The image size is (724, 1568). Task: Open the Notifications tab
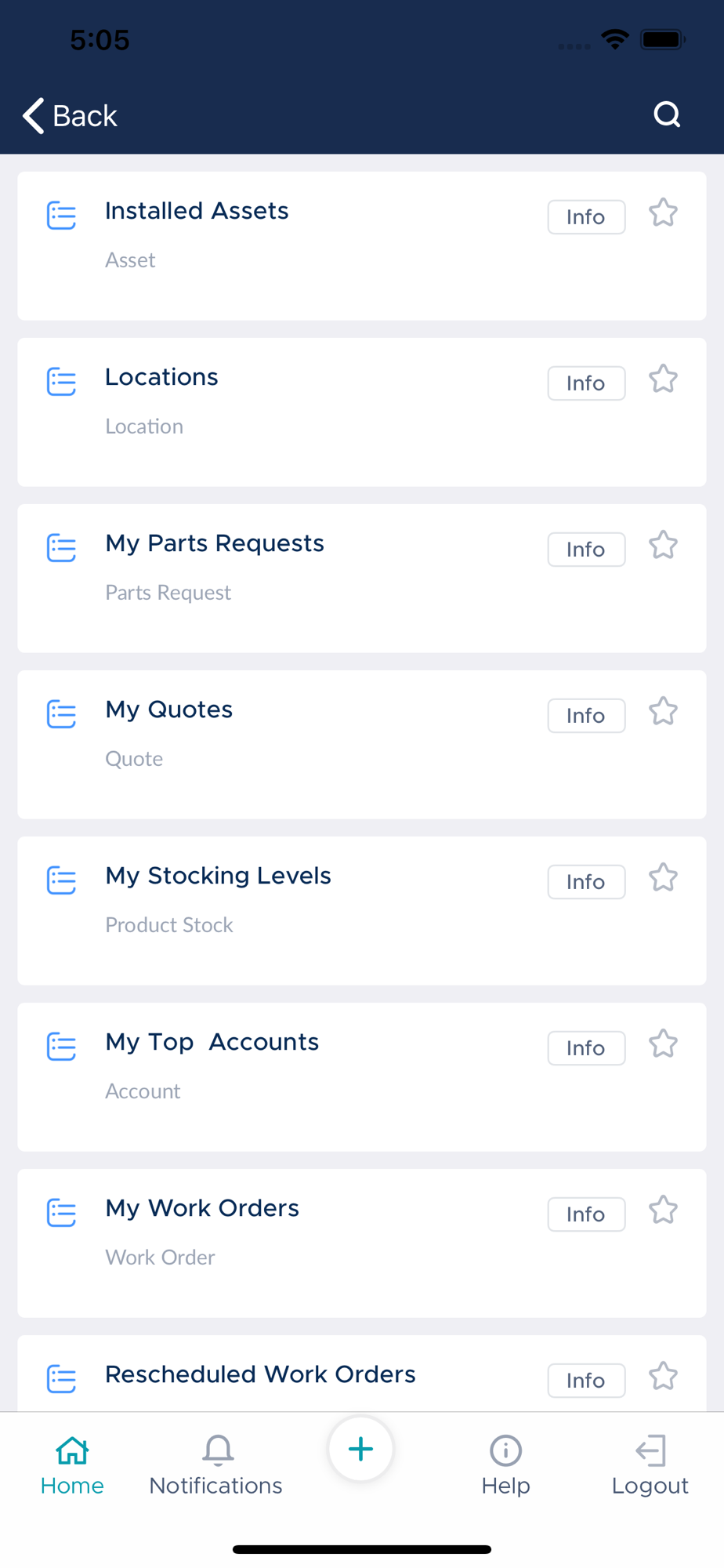click(x=216, y=1465)
